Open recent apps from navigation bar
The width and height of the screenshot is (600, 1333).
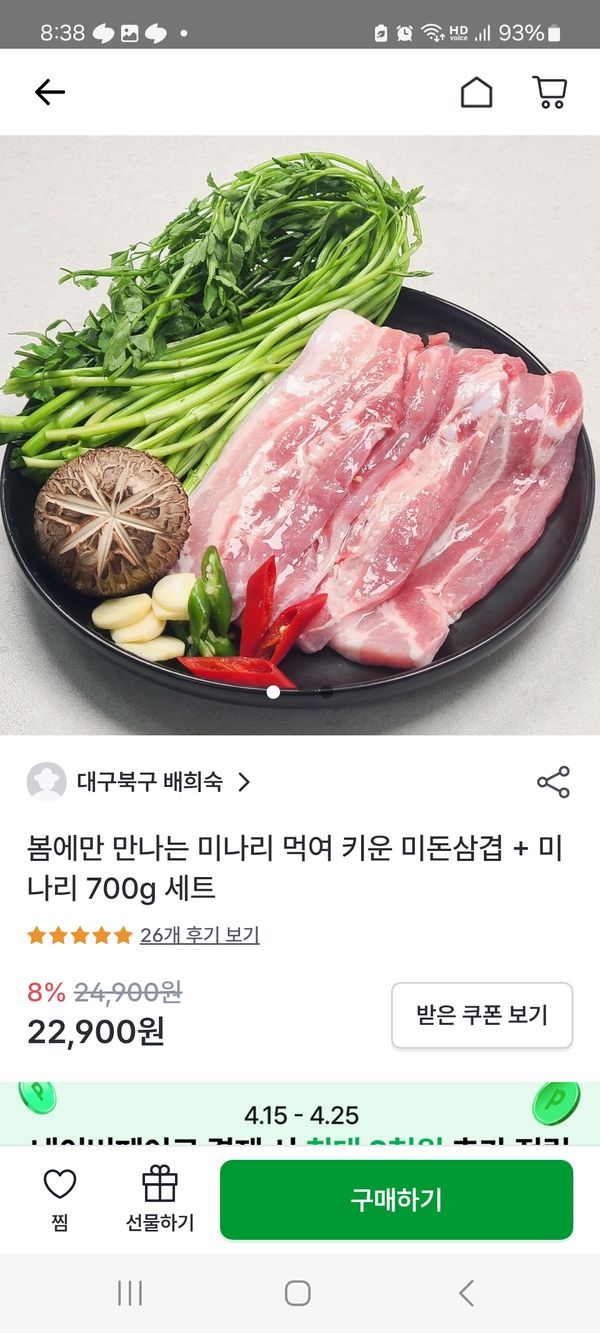tap(130, 1293)
